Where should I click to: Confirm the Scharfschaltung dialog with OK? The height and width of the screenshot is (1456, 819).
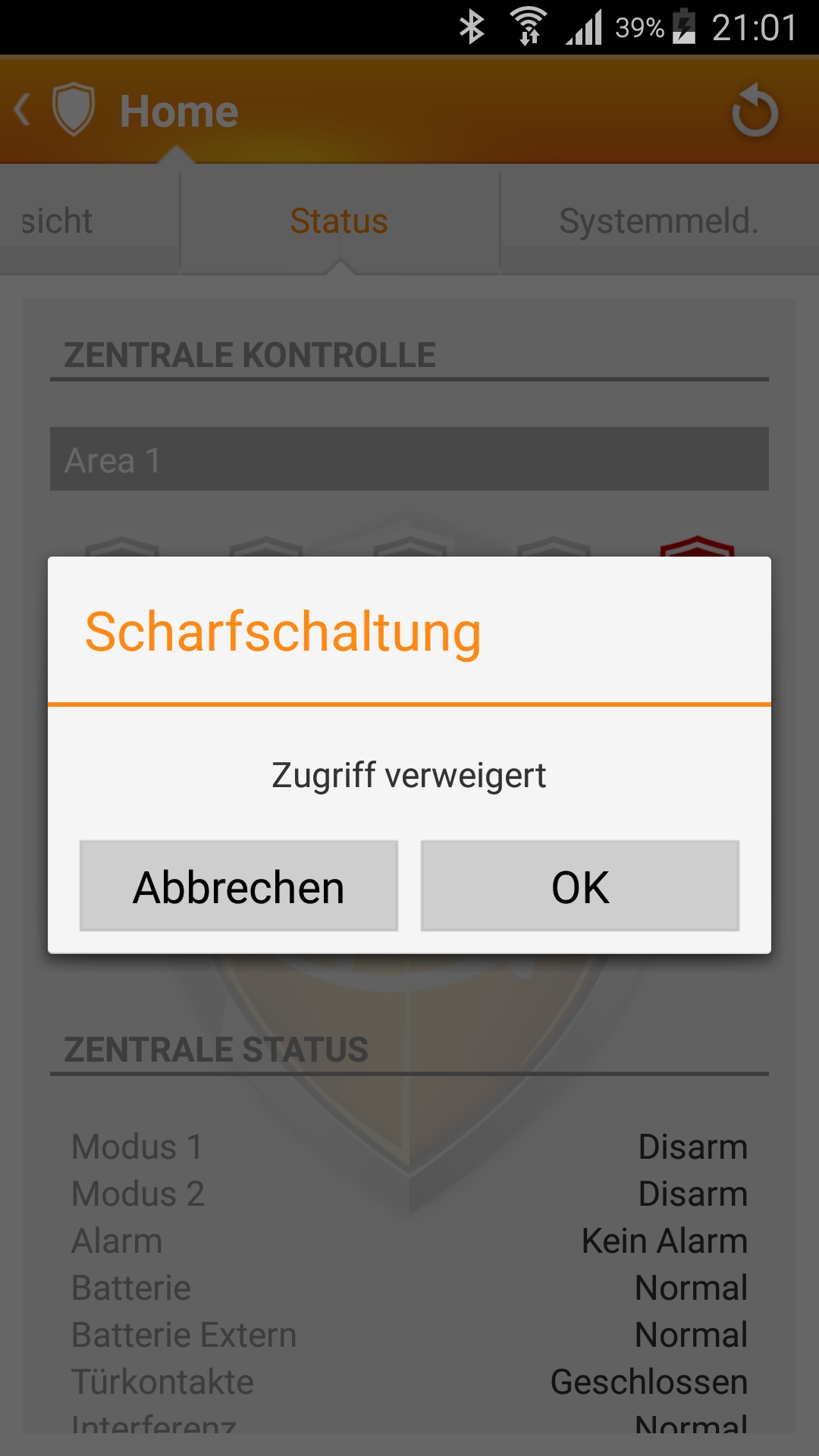click(x=580, y=886)
